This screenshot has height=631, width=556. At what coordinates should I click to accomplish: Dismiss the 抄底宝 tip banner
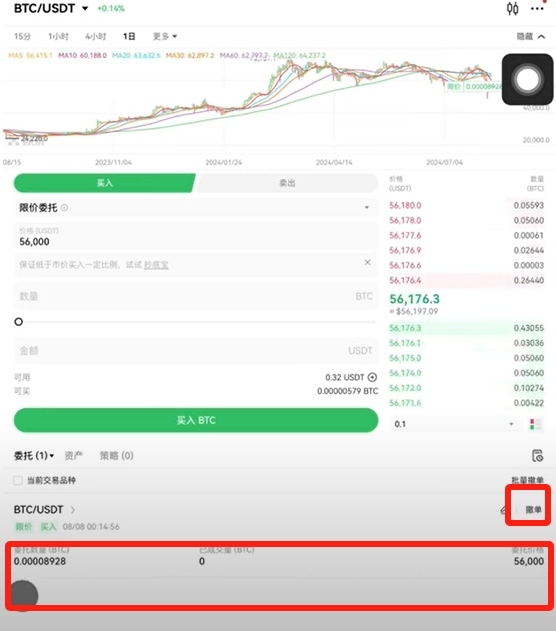click(367, 262)
